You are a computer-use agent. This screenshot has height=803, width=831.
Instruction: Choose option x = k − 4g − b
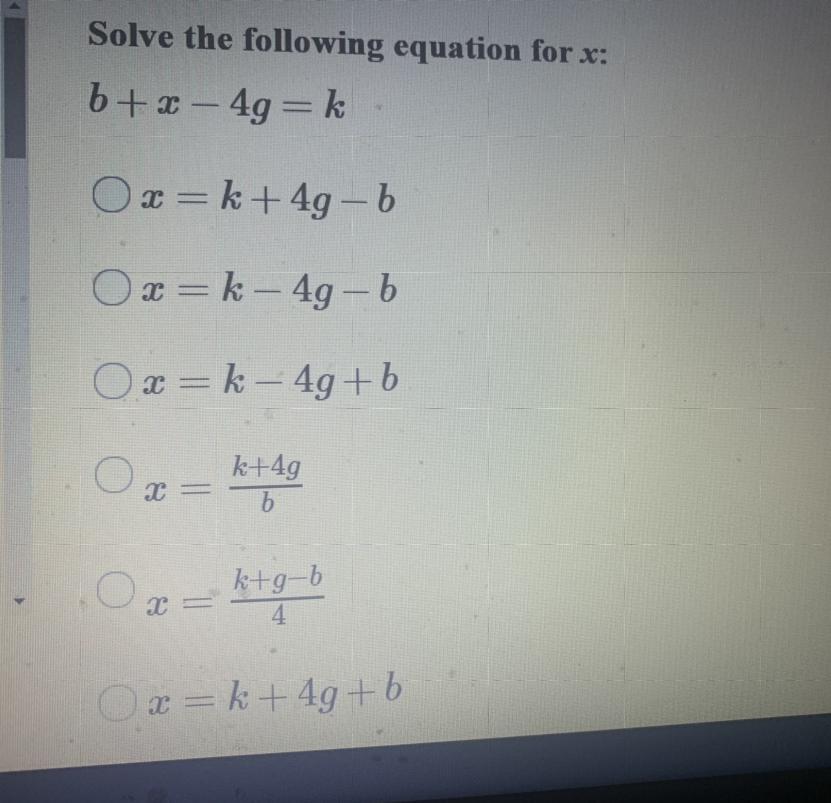click(112, 287)
